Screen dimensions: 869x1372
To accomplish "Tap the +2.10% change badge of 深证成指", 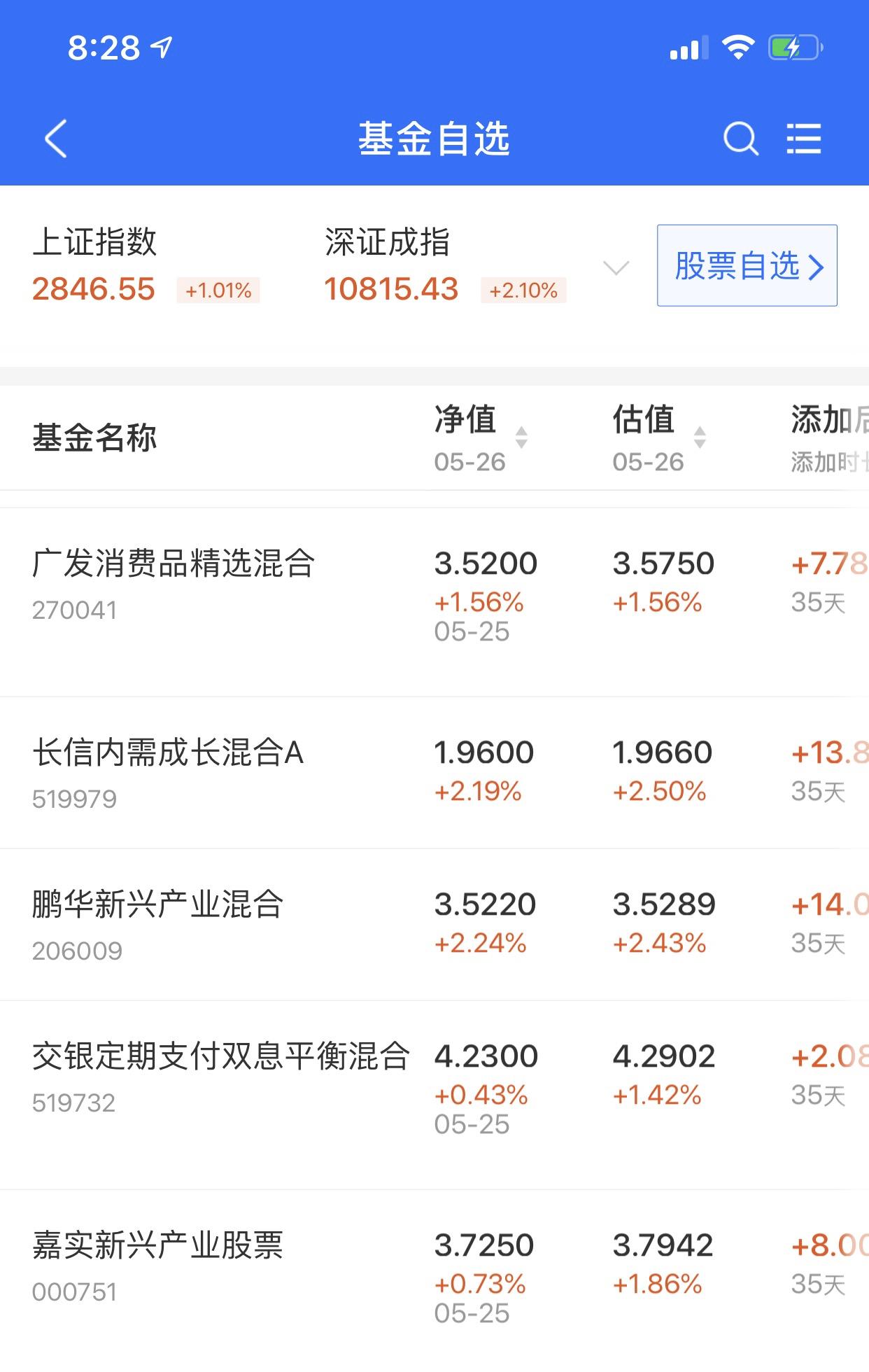I will (522, 289).
